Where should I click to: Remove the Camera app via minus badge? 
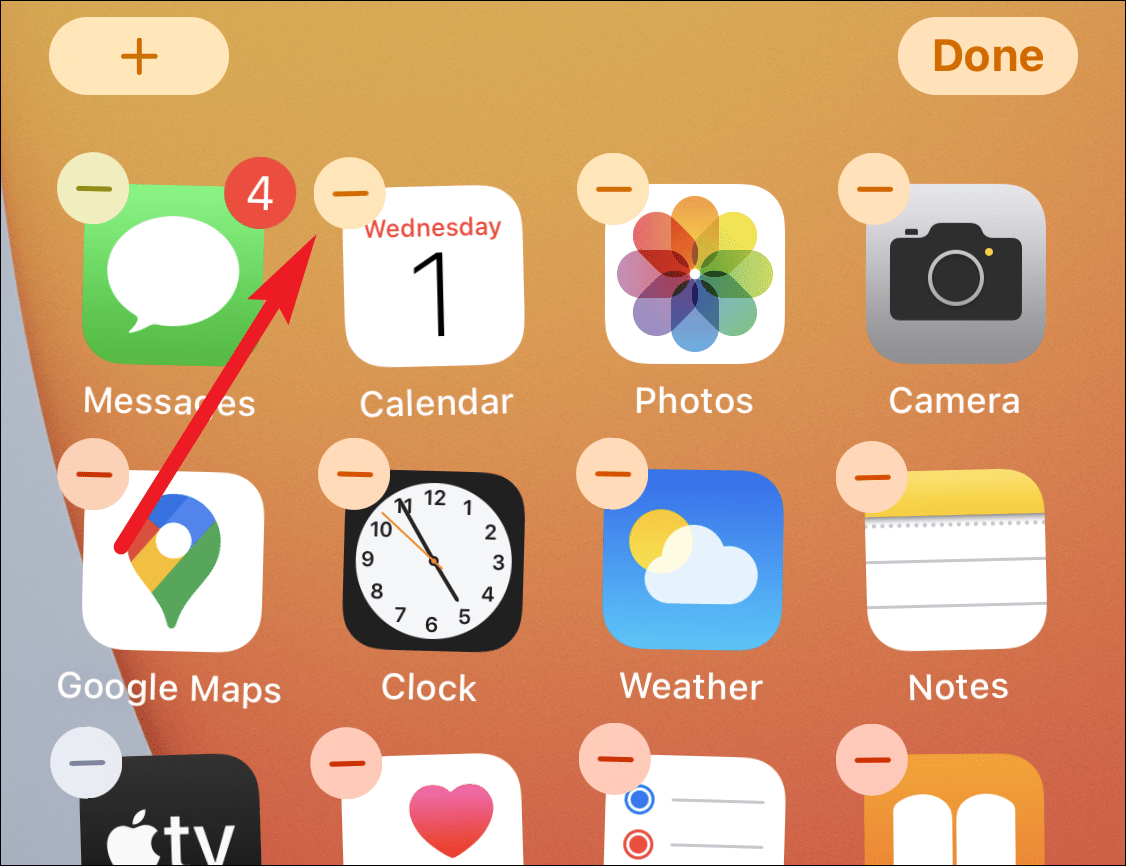[873, 188]
